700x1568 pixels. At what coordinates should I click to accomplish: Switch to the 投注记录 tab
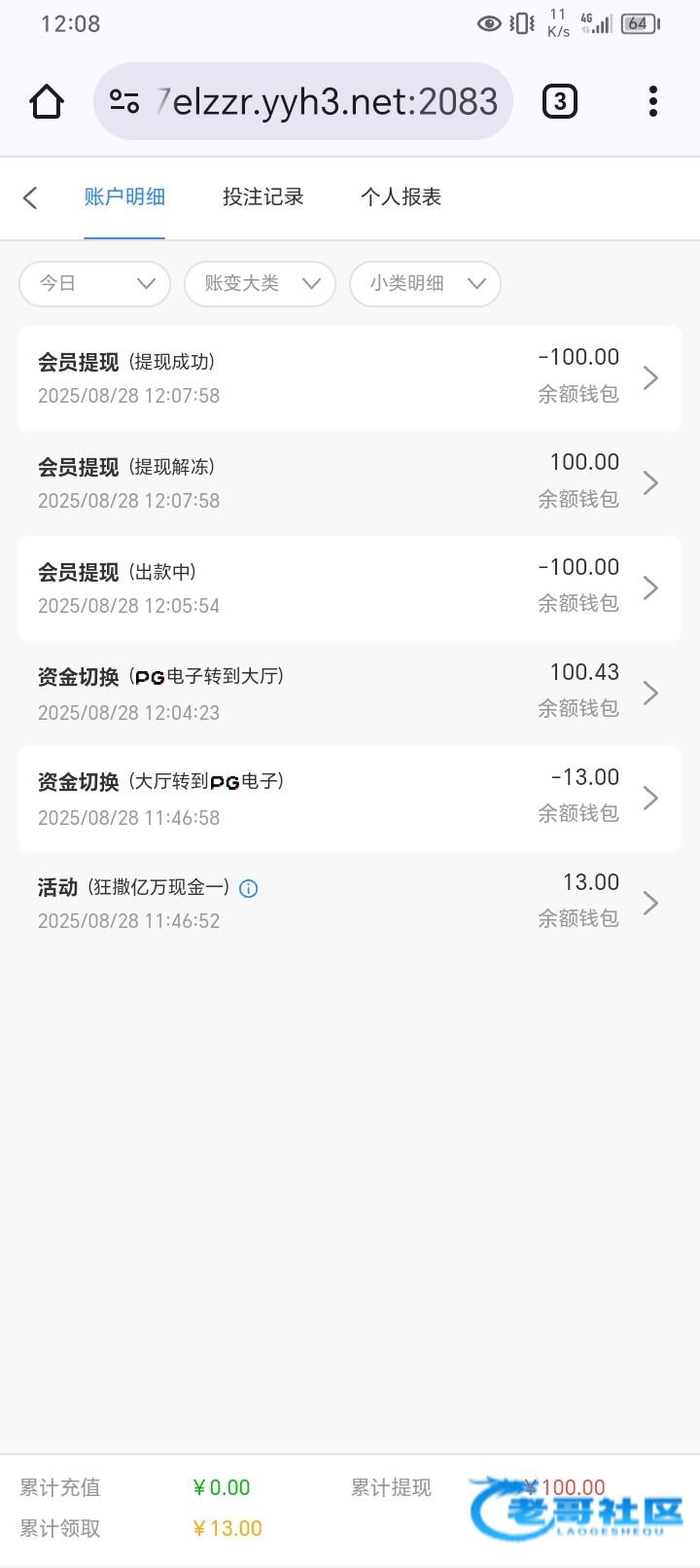point(262,197)
